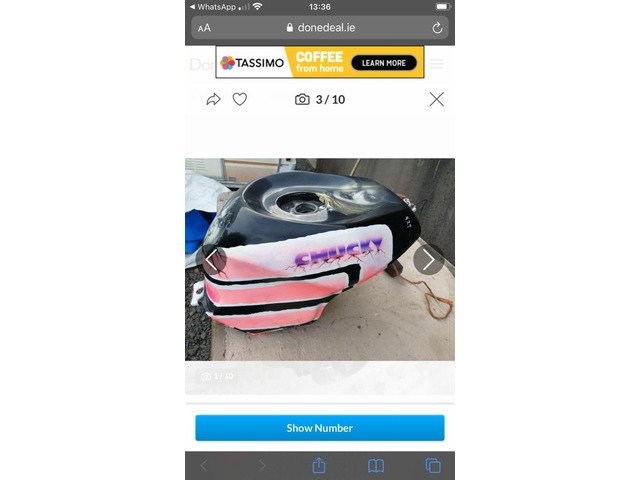Return to WhatsApp
This screenshot has width=640, height=480.
click(212, 6)
